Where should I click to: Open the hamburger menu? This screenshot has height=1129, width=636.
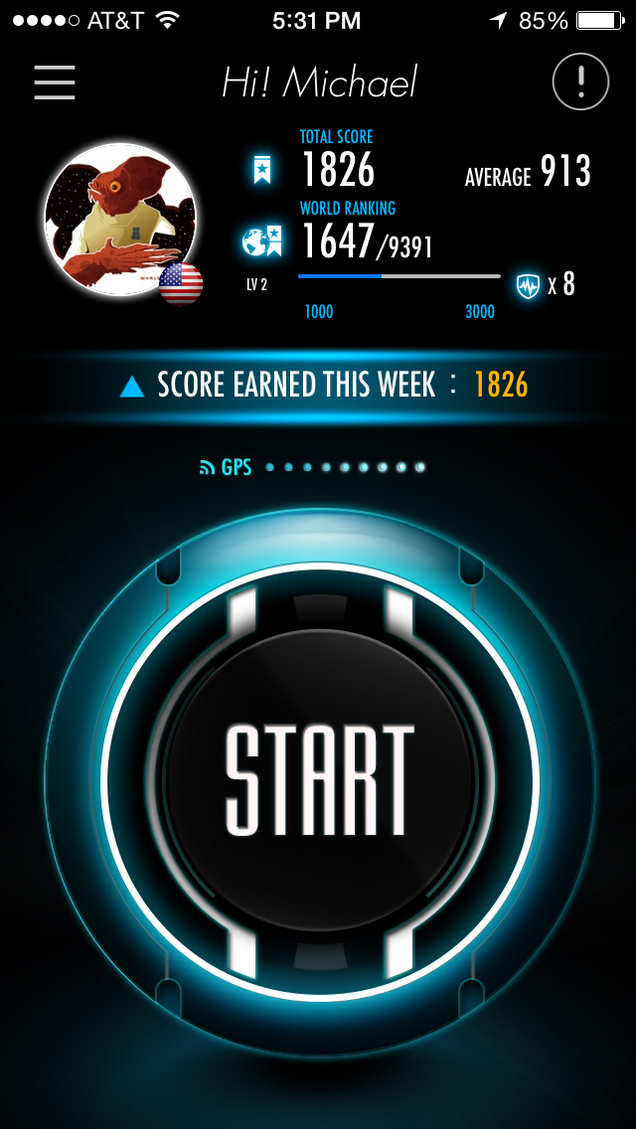coord(55,82)
